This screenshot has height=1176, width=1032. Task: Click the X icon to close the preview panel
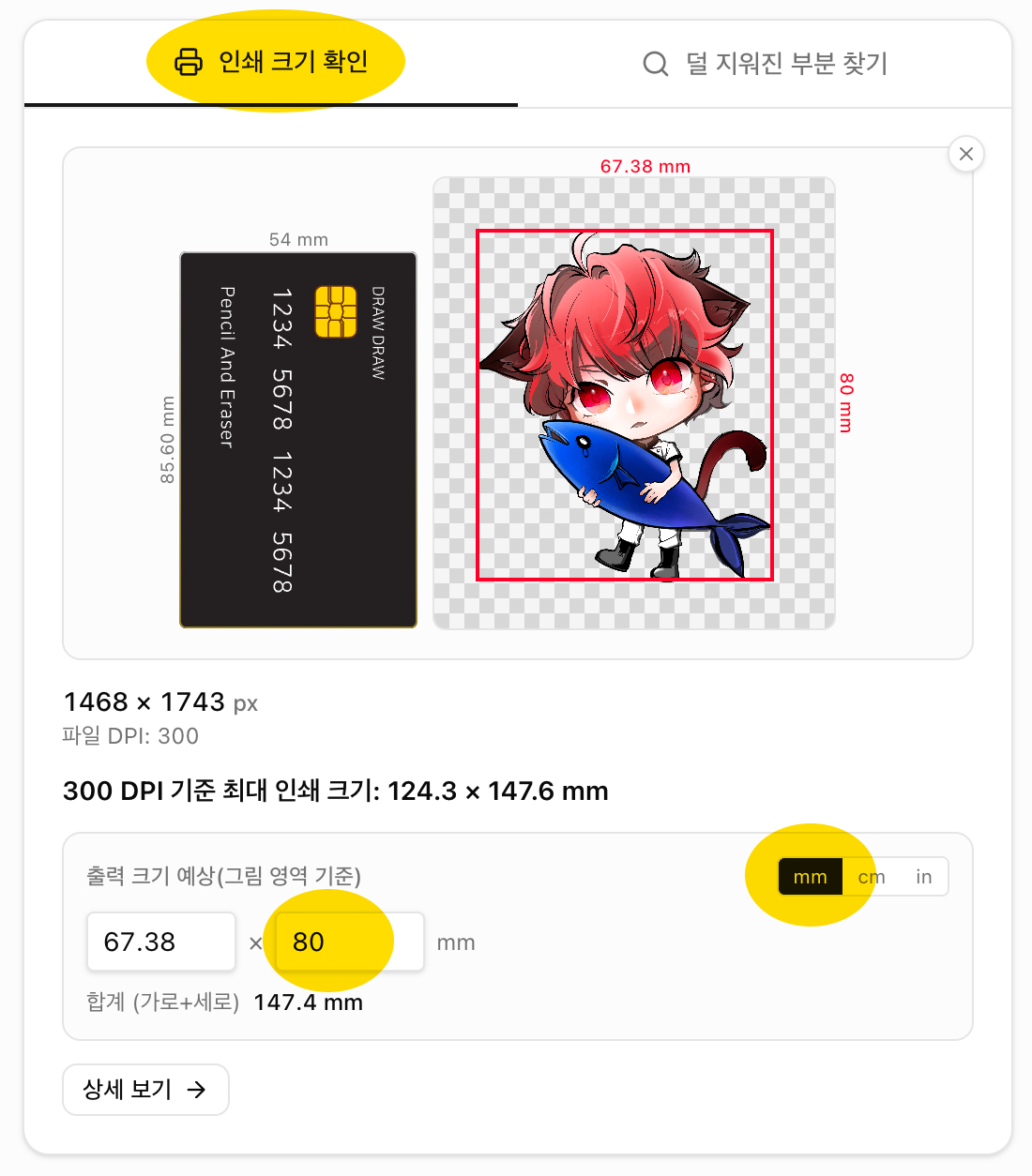coord(965,154)
